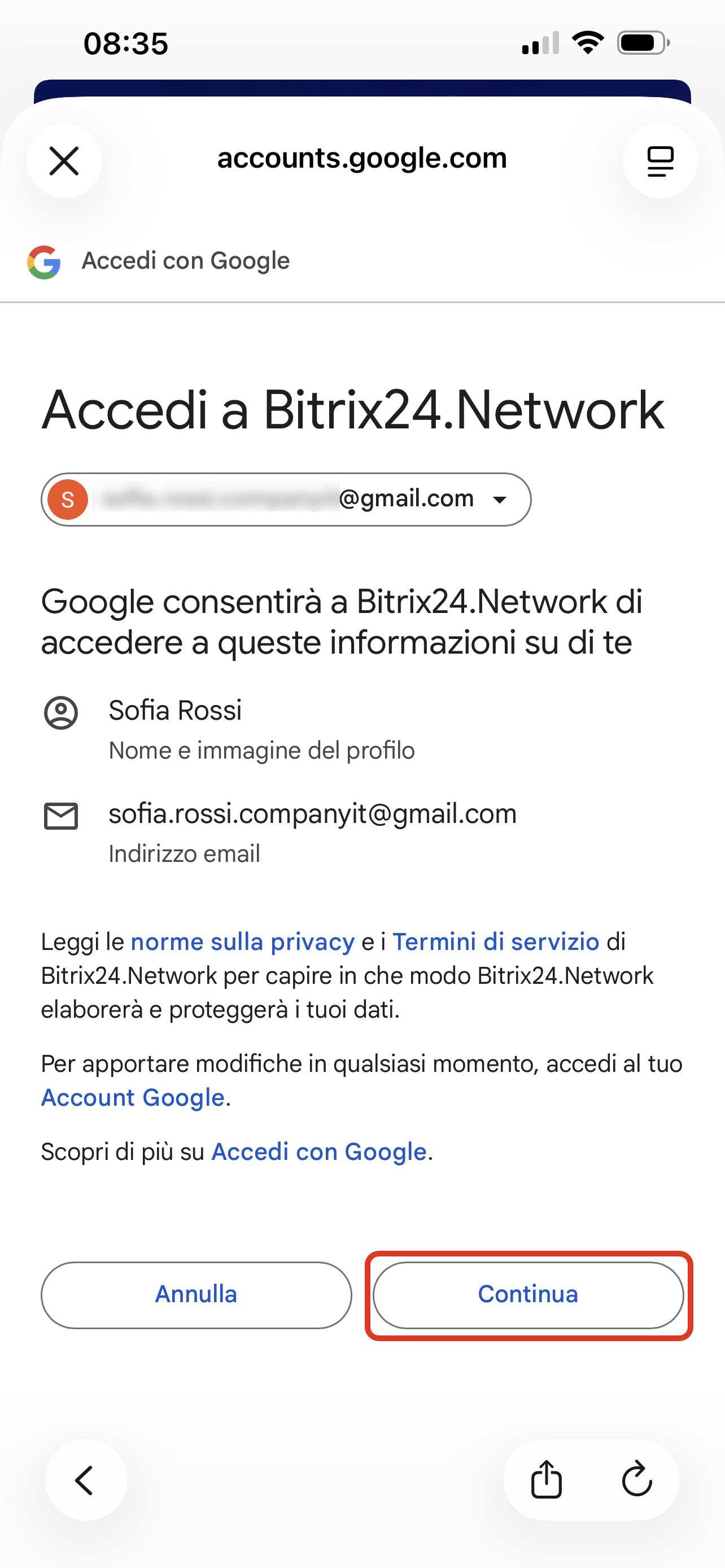Expand the gmail.com account selector dropdown

pos(499,500)
